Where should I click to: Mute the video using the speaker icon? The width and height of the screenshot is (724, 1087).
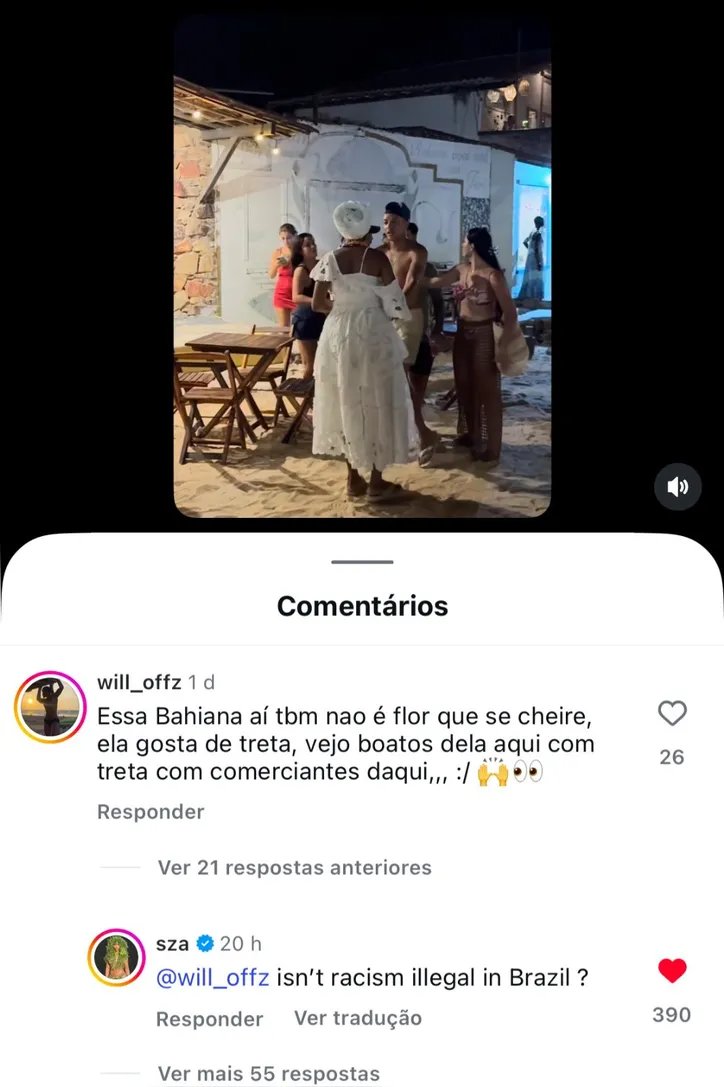[677, 487]
